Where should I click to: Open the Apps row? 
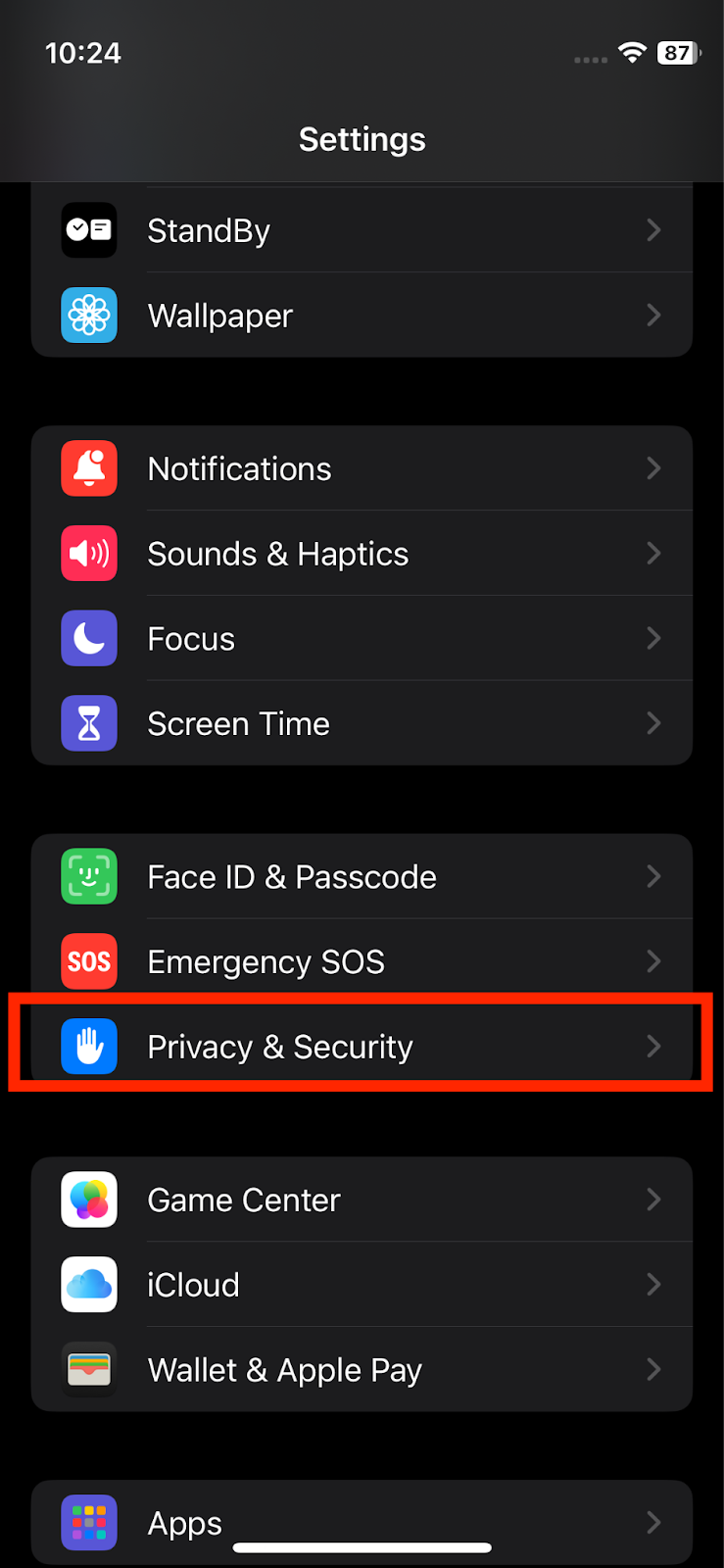click(x=362, y=1519)
